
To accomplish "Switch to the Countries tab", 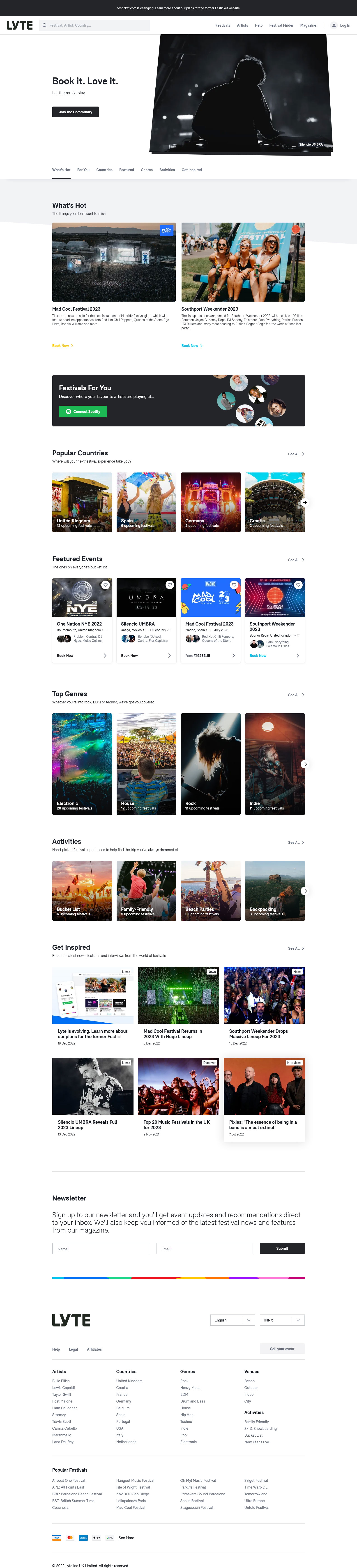I will point(104,170).
